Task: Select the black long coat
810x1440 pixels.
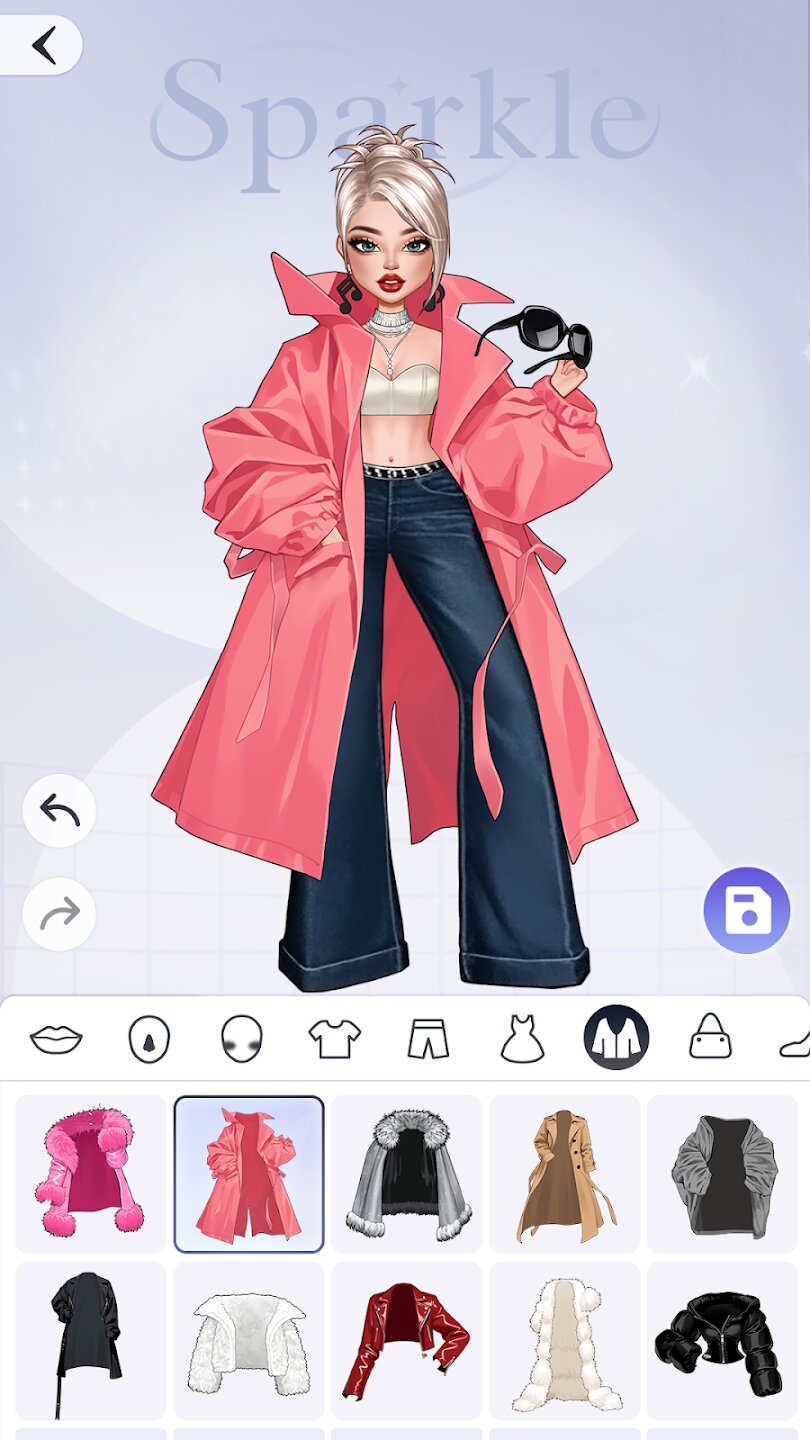Action: 90,1340
